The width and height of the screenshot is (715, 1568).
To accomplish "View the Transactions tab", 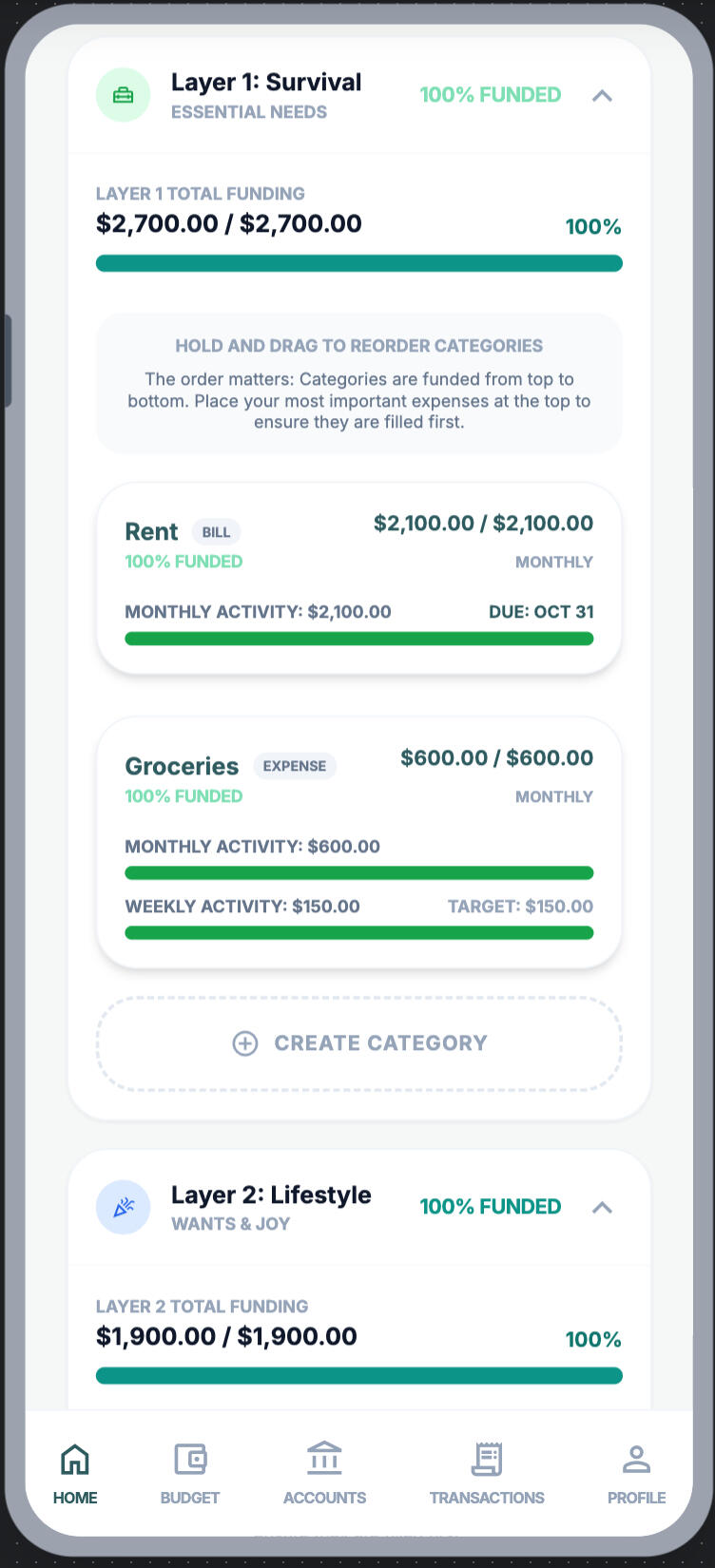I will (487, 1474).
